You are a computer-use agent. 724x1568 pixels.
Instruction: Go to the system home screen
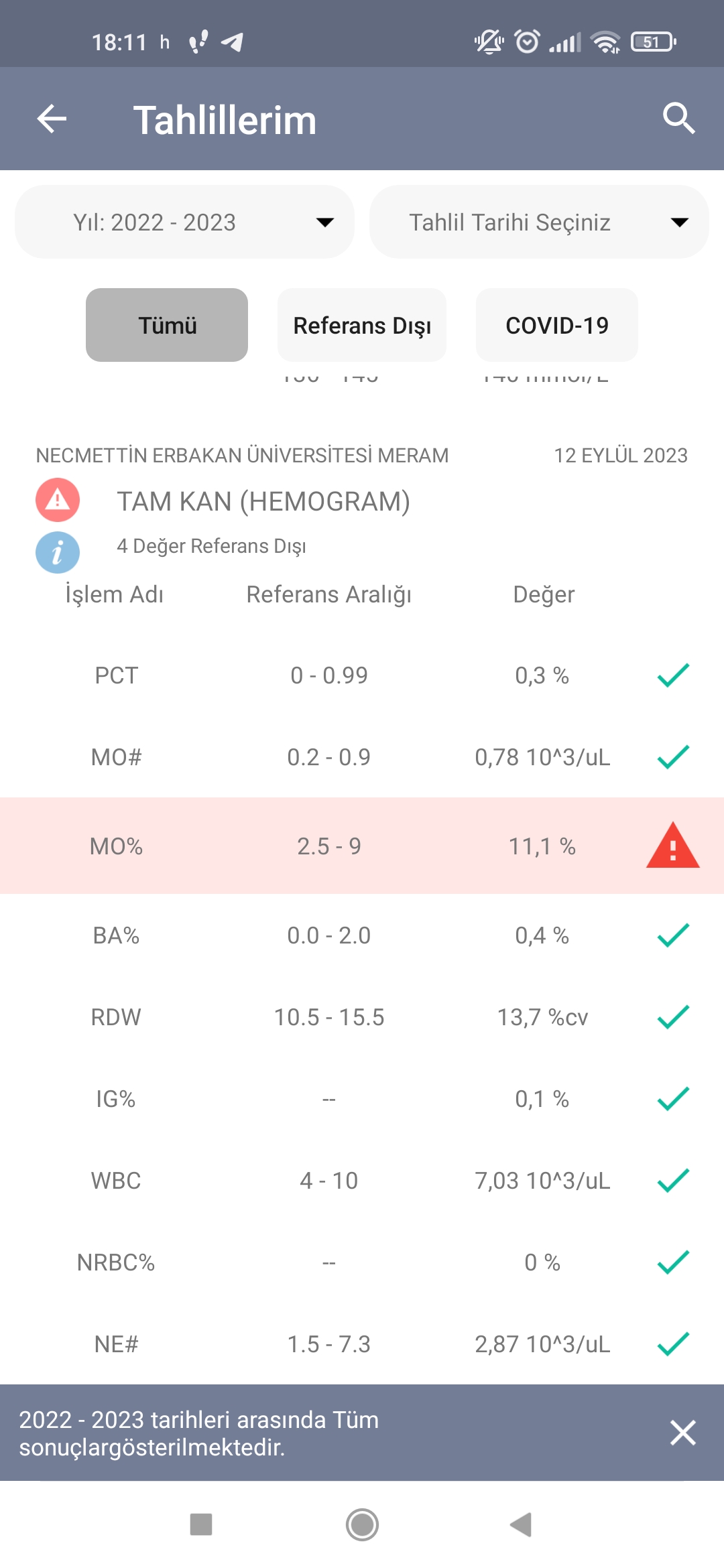pos(362,1524)
